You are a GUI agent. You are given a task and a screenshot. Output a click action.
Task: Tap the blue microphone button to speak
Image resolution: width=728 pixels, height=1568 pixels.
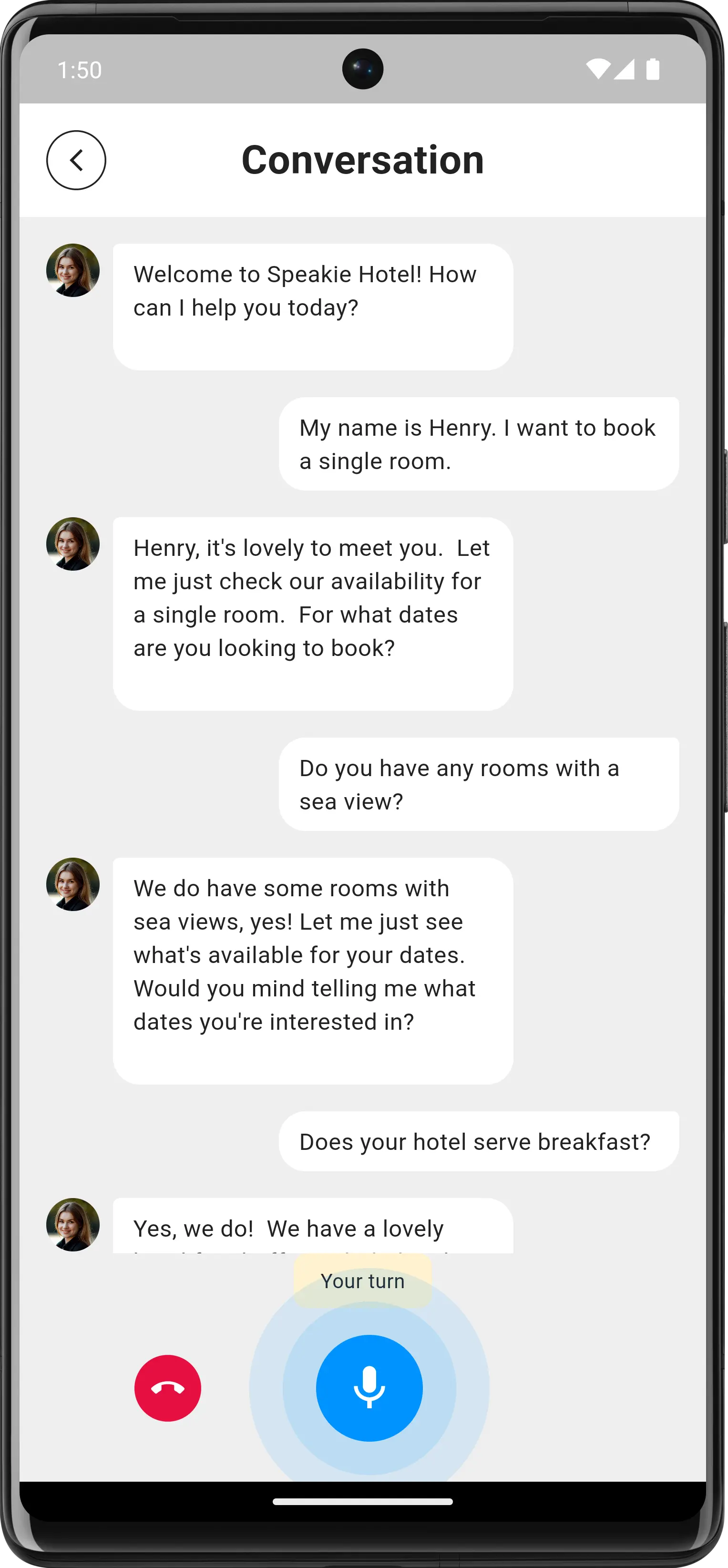click(369, 1388)
